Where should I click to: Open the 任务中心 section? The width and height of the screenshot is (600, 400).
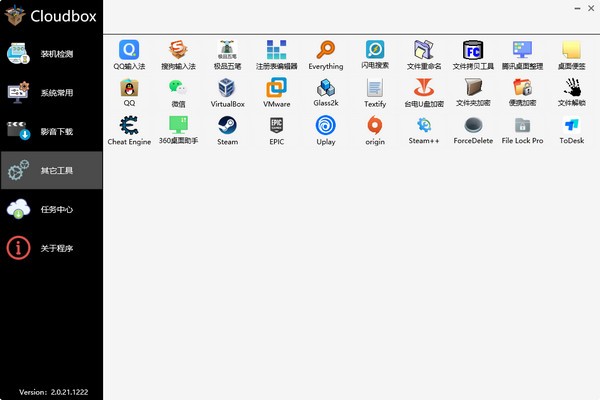[50, 210]
